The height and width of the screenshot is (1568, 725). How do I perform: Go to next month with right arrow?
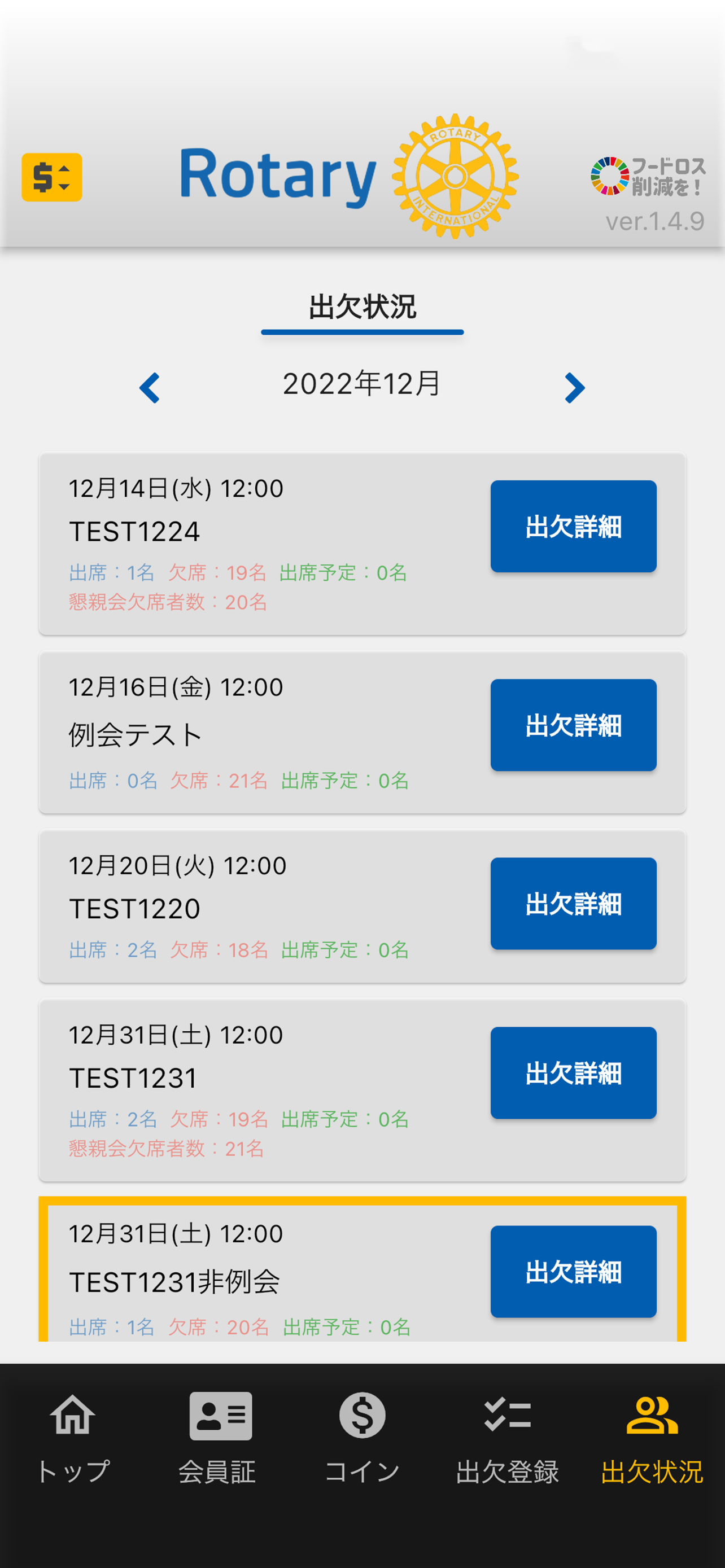click(x=575, y=388)
